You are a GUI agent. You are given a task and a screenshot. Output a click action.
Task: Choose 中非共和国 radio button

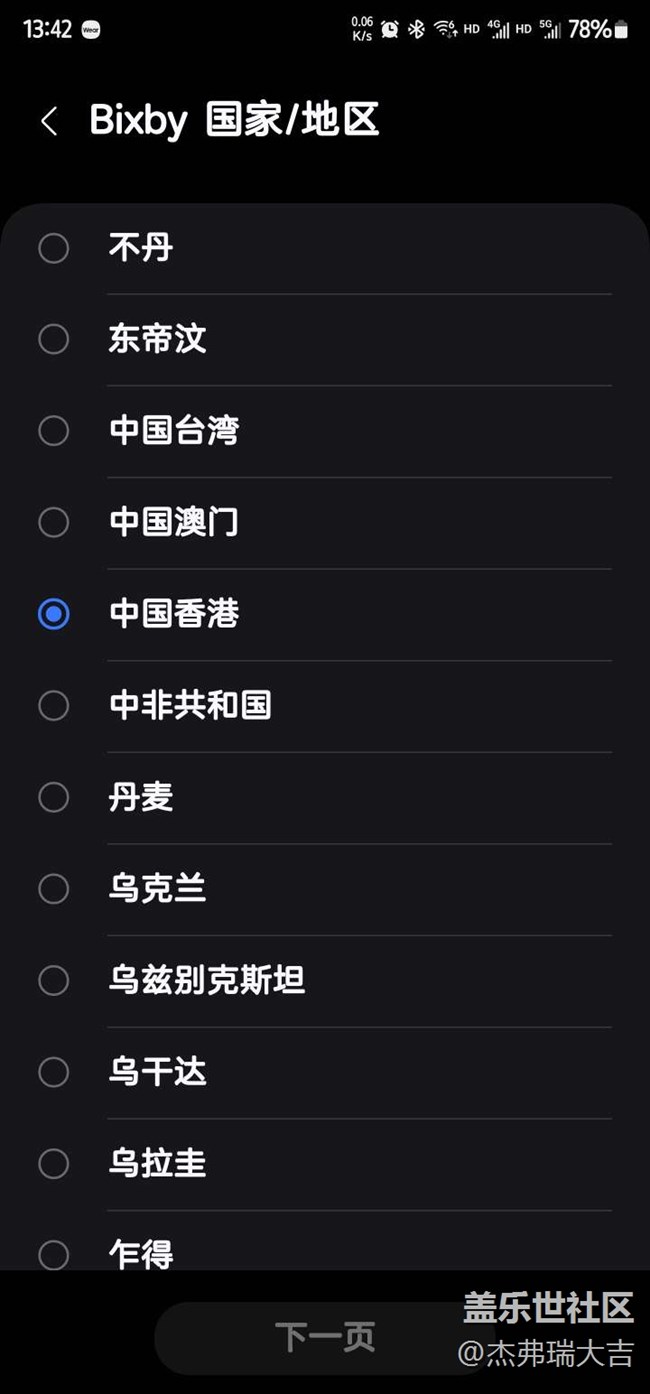coord(54,706)
